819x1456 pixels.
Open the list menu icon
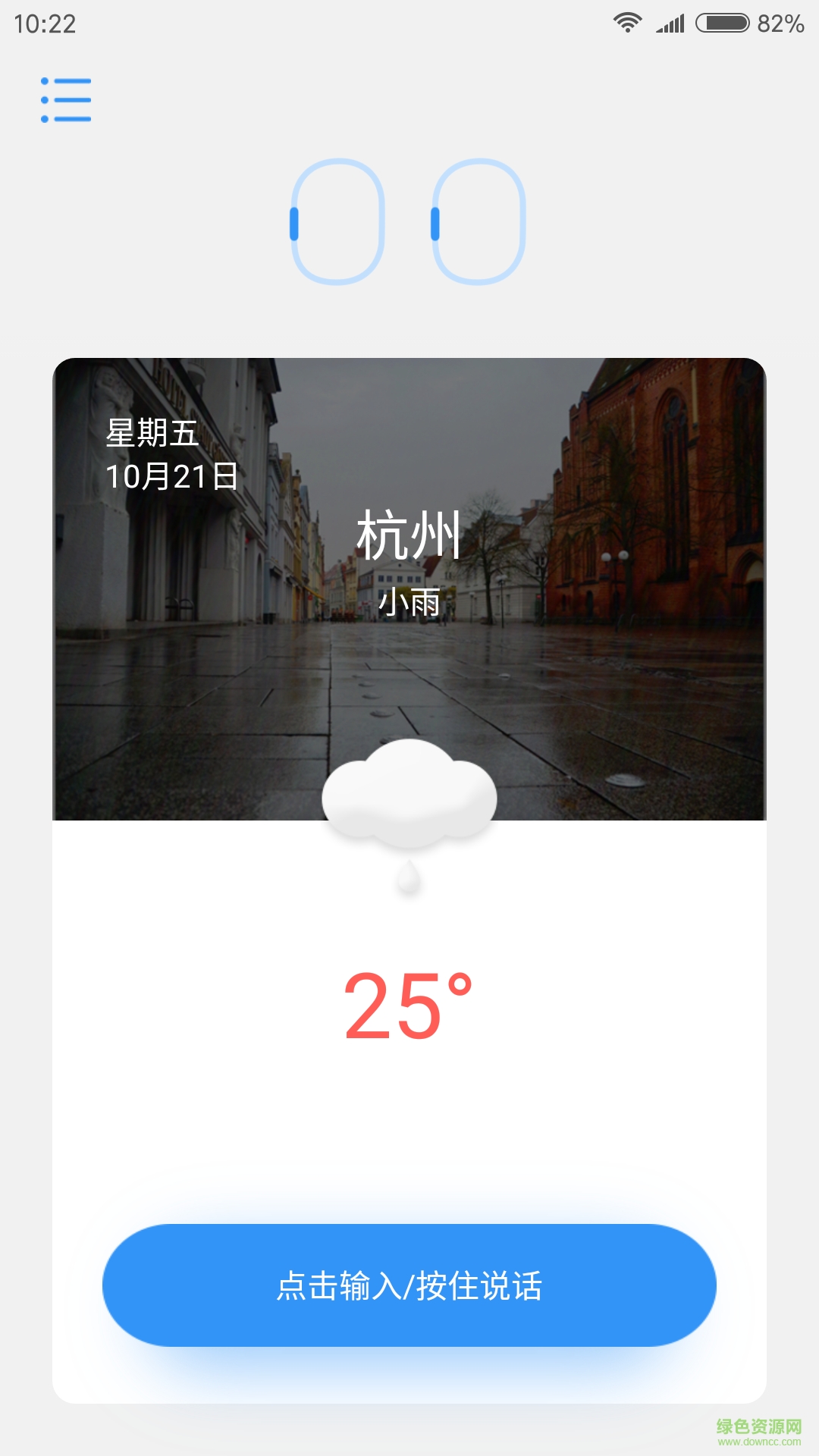click(66, 99)
